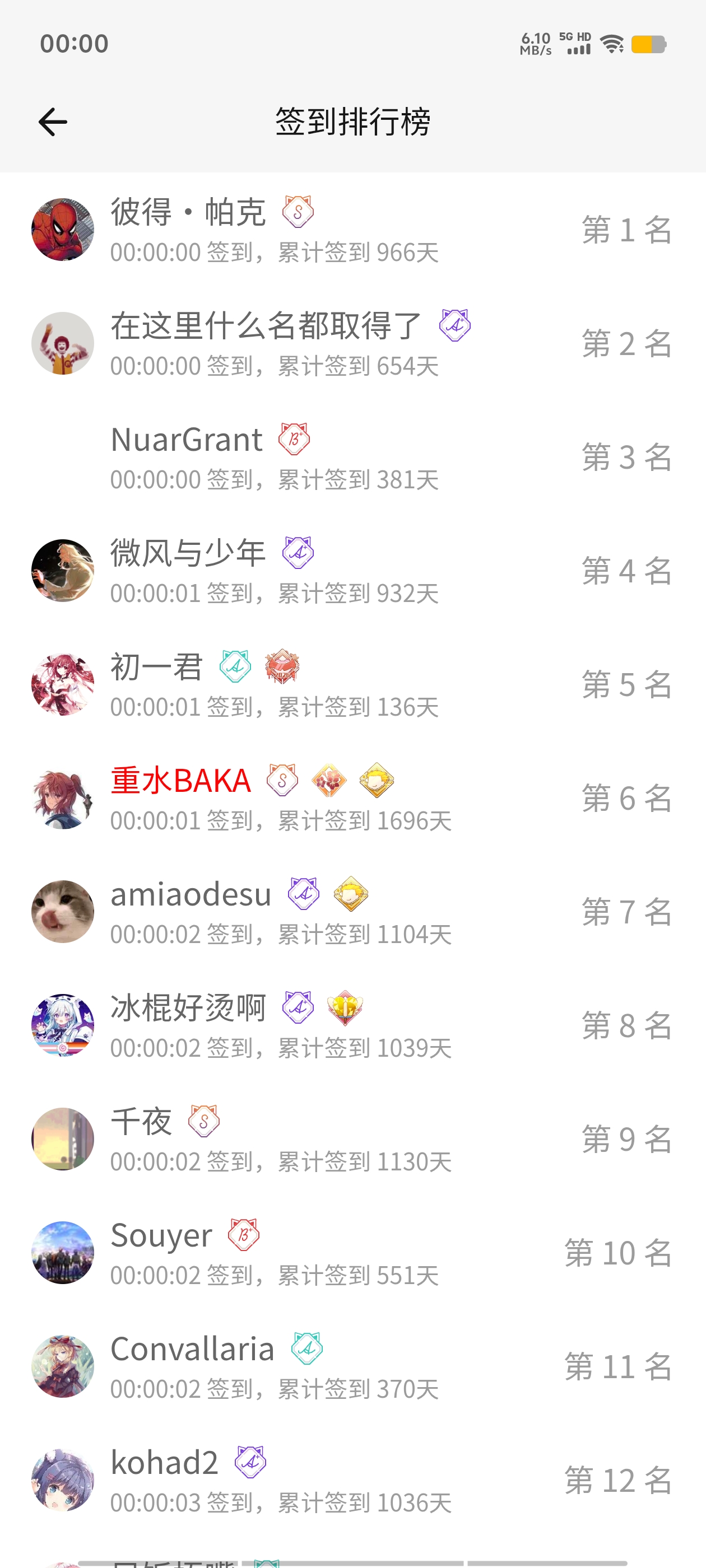
Task: Tap 冰棍好烫啊's profile picture
Action: click(x=63, y=1024)
